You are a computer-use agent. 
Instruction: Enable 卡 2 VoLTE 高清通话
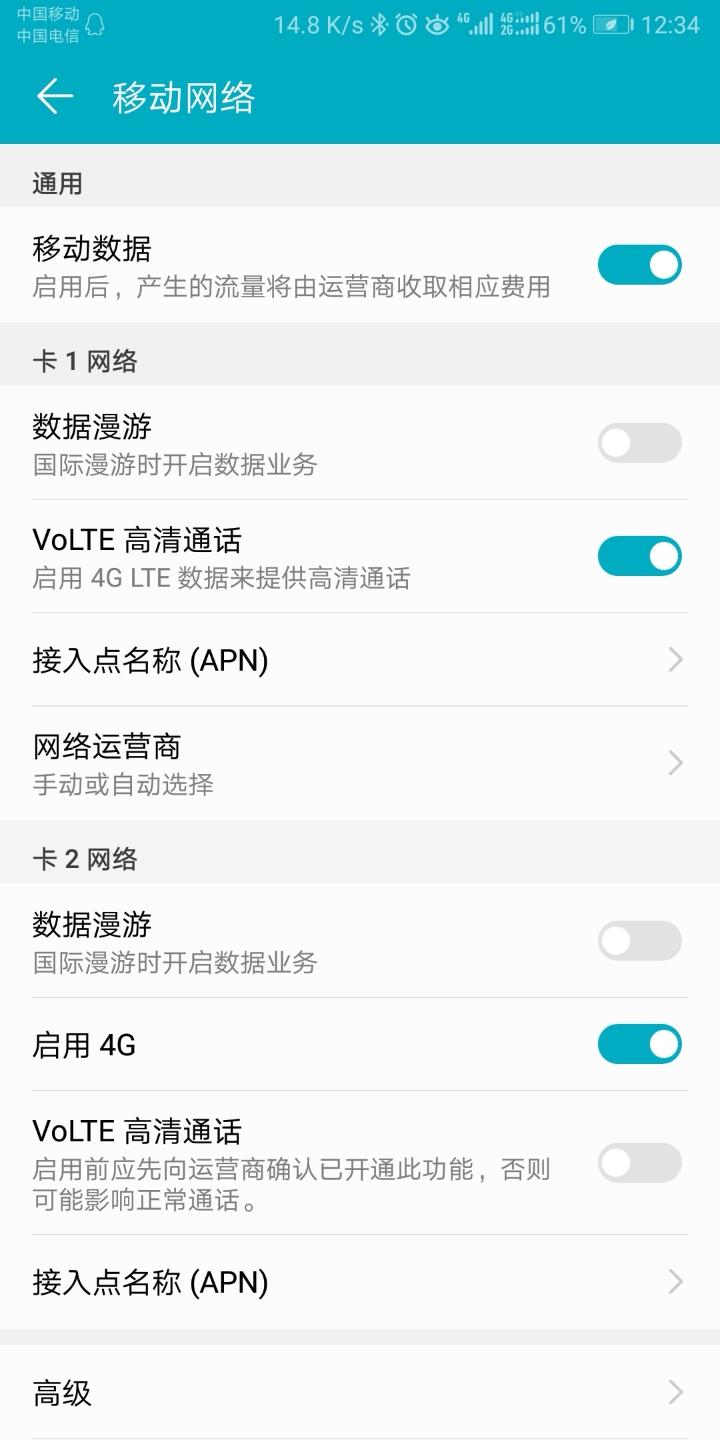point(640,1163)
